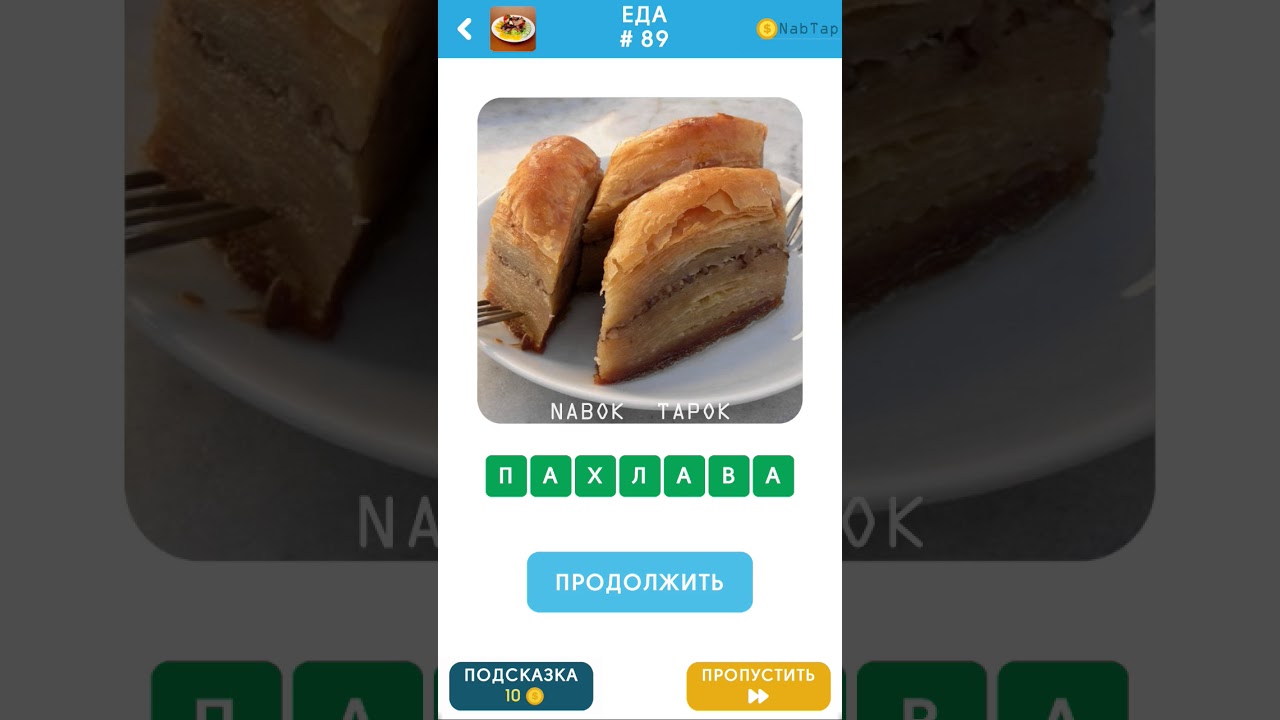Tap the ПРОДОЛЖИТЬ button to continue
1280x720 pixels.
pyautogui.click(x=639, y=582)
